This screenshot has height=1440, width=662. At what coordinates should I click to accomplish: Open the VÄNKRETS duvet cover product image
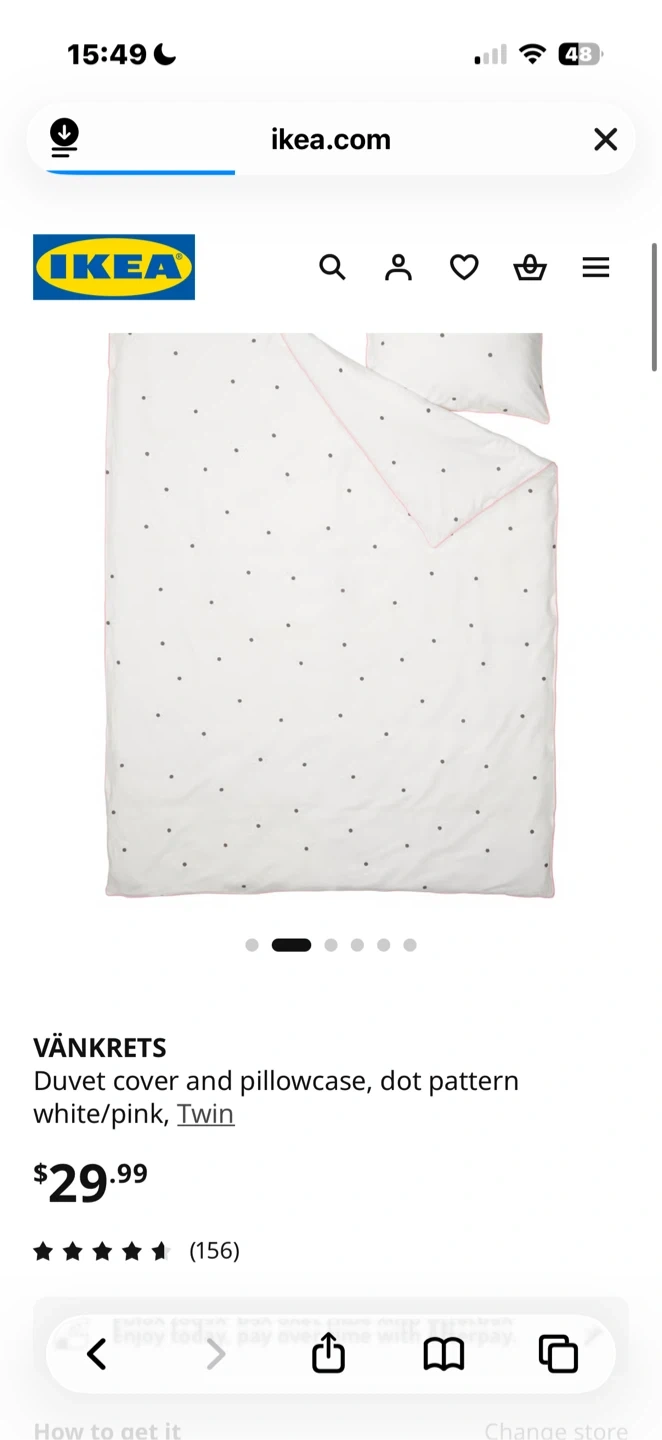click(x=330, y=615)
